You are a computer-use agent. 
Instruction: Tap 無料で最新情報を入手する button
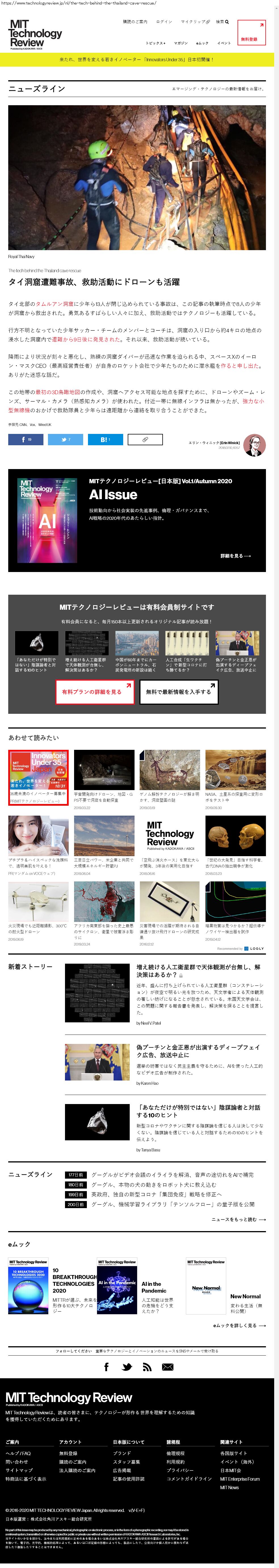tap(179, 691)
